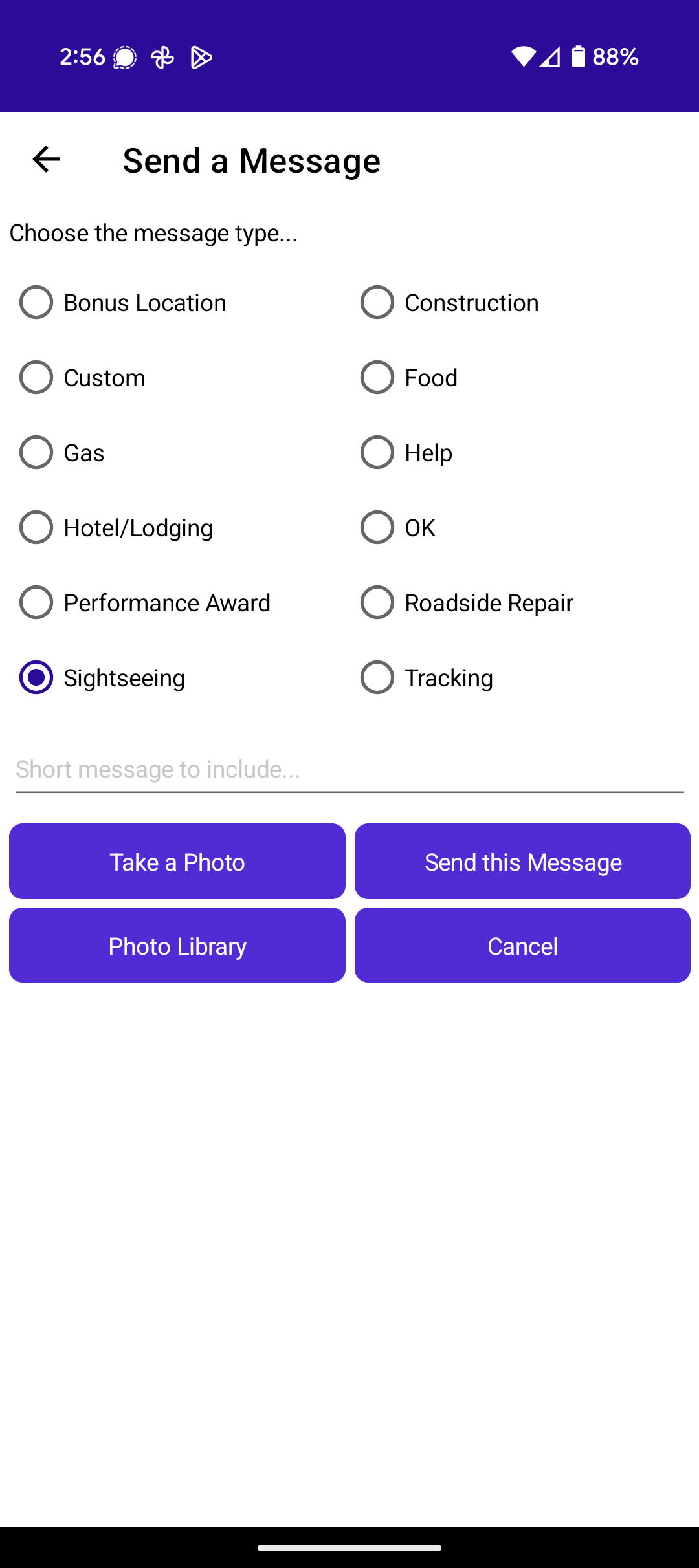Open the Photo Library
699x1568 pixels.
click(177, 946)
